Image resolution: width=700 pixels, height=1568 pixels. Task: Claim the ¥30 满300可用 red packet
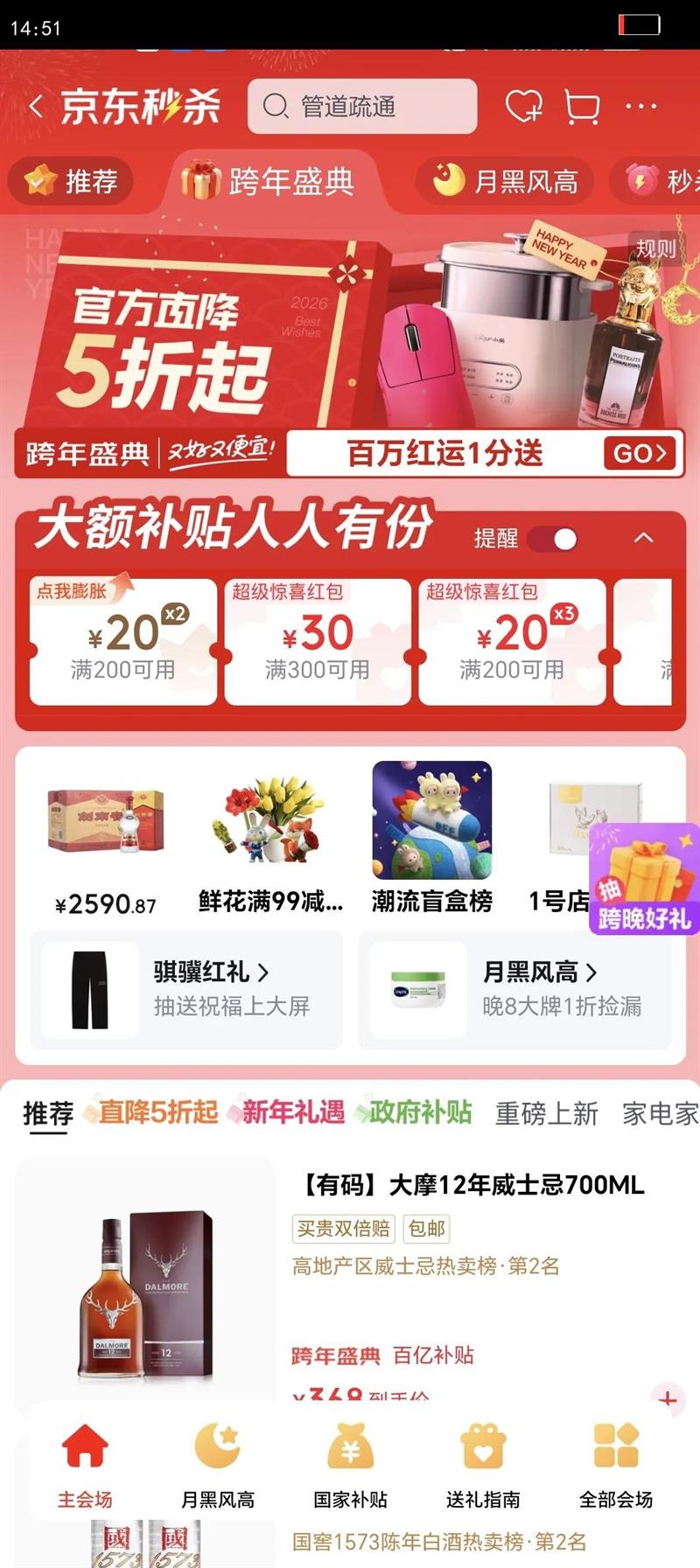pyautogui.click(x=318, y=634)
